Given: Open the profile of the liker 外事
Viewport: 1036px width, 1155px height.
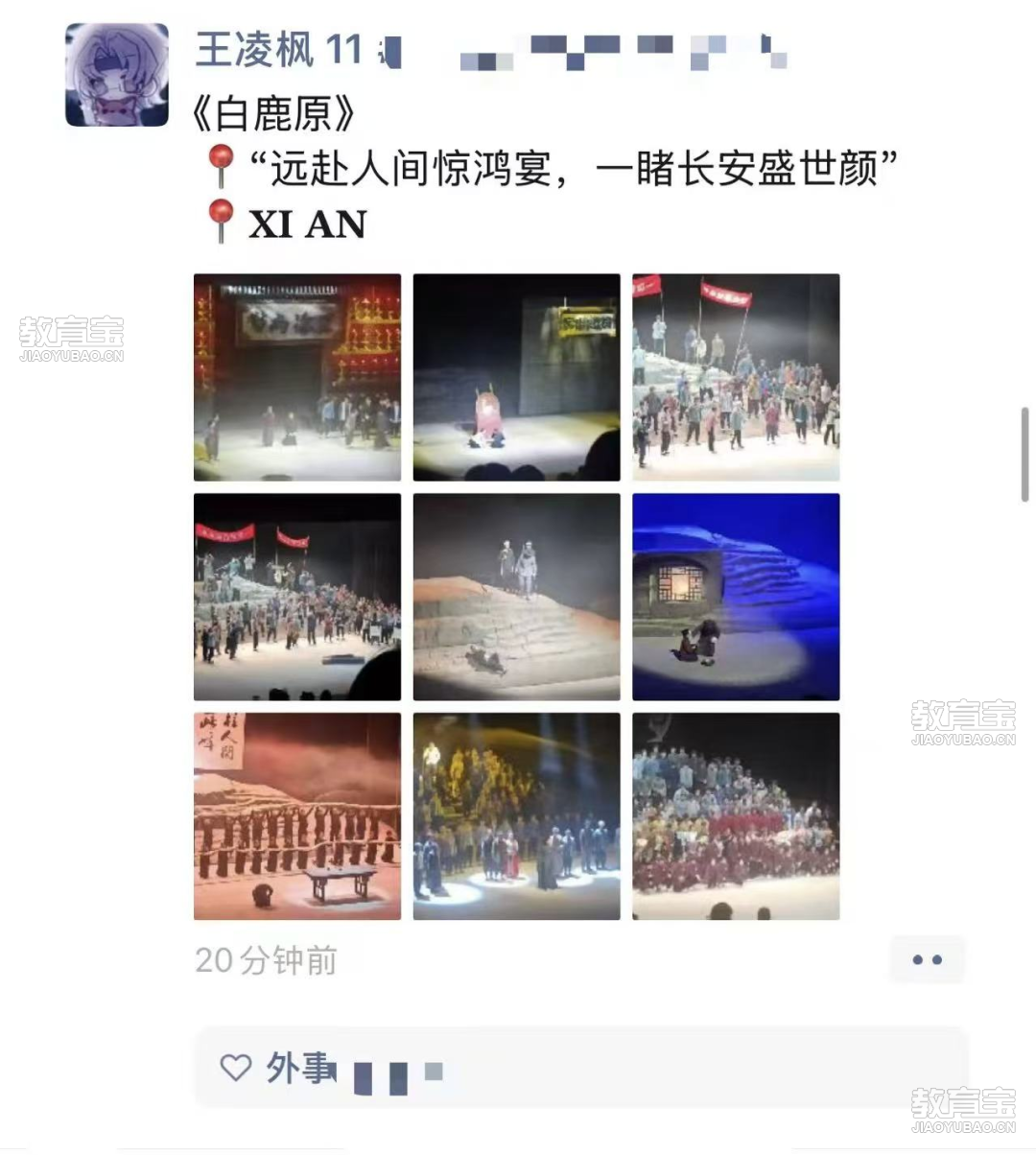Looking at the screenshot, I should (300, 1068).
